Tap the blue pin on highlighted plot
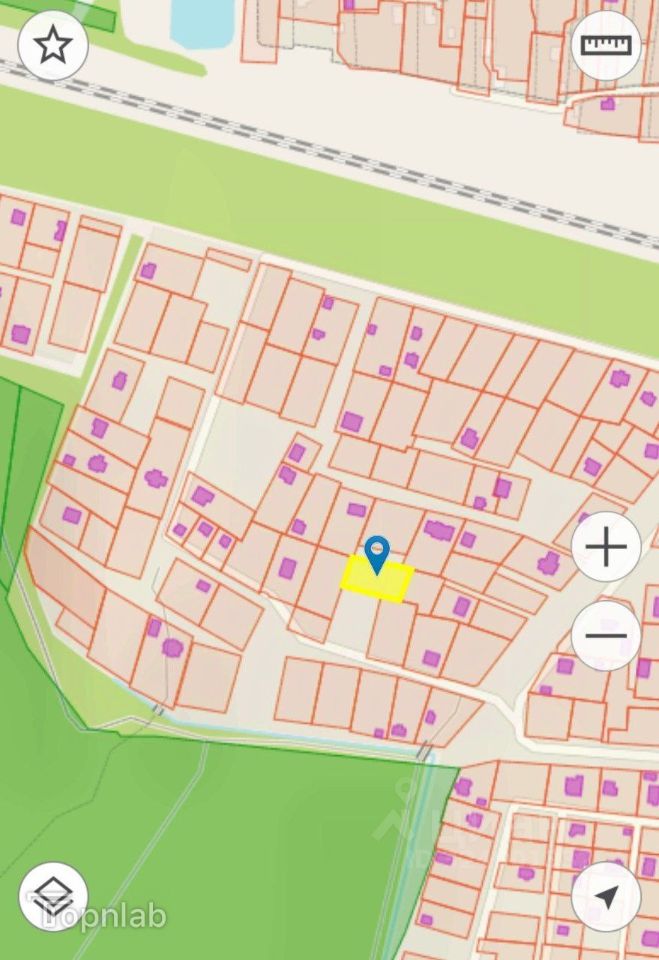The image size is (659, 960). (x=376, y=553)
